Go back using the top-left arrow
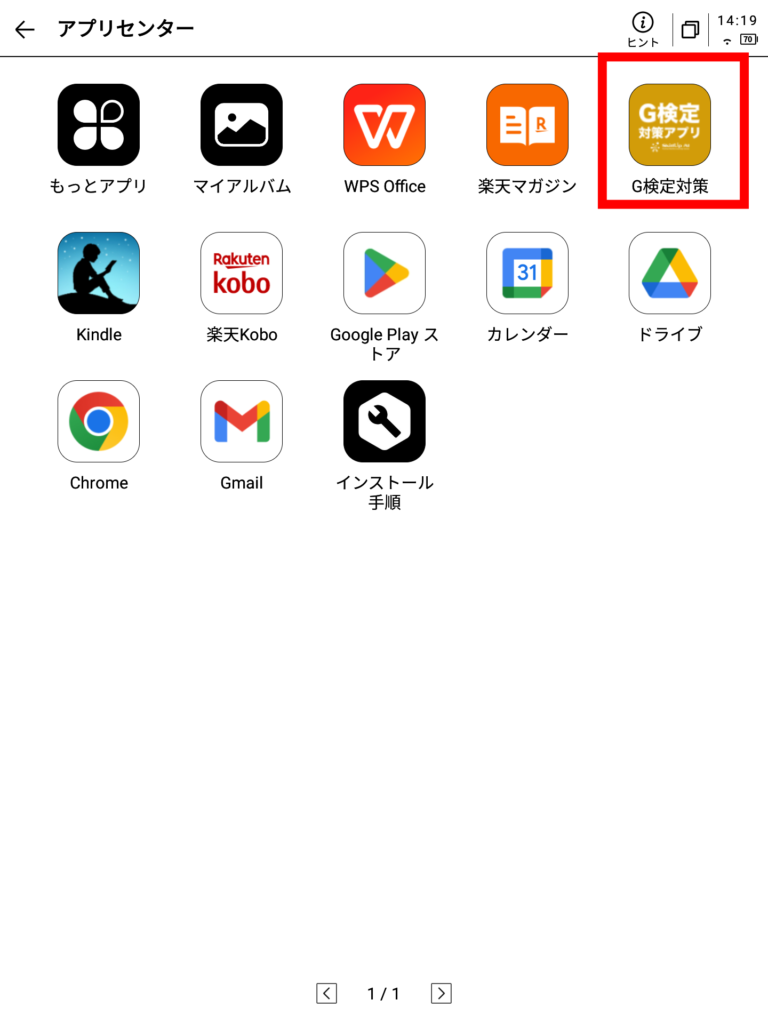The height and width of the screenshot is (1024, 768). [x=25, y=29]
